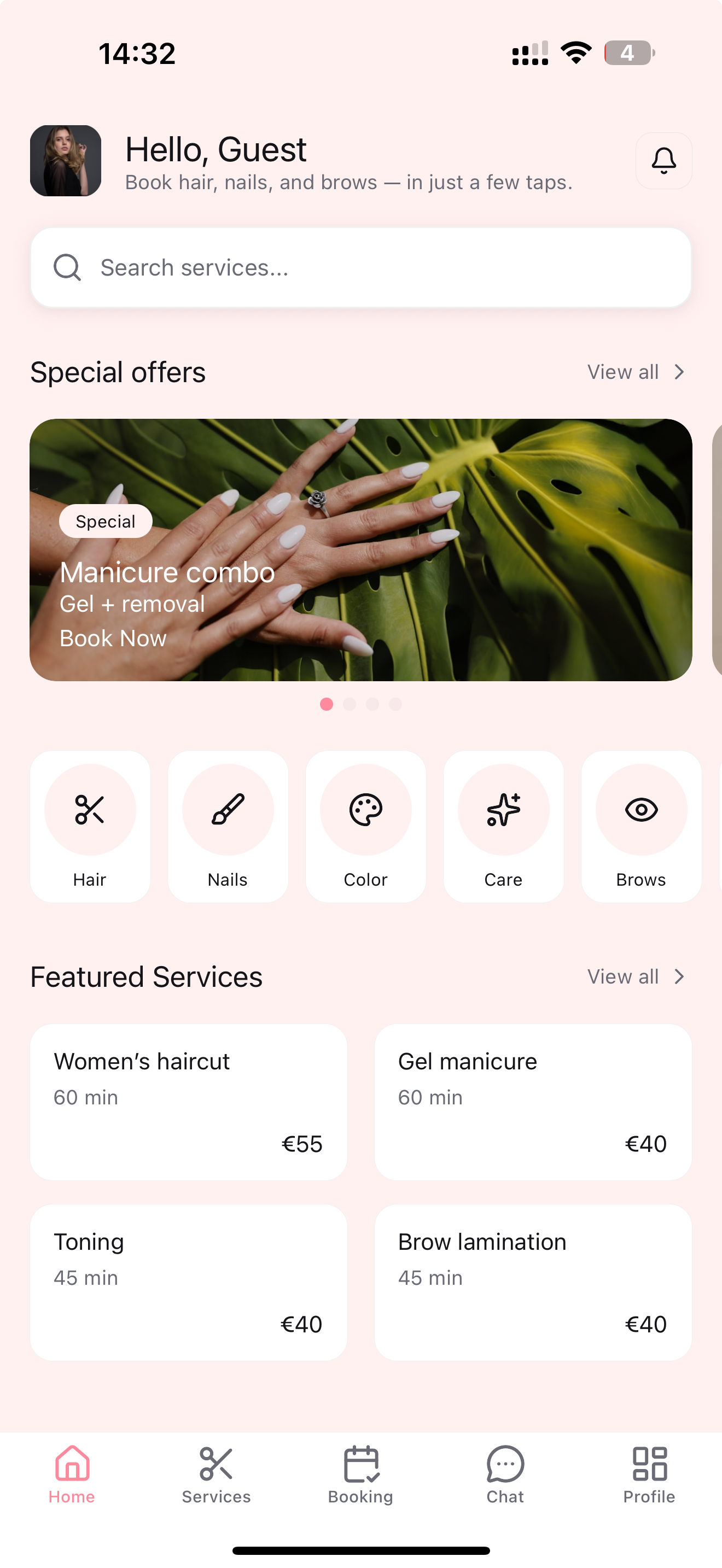Open the Color services category
The image size is (722, 1568).
pos(365,809)
